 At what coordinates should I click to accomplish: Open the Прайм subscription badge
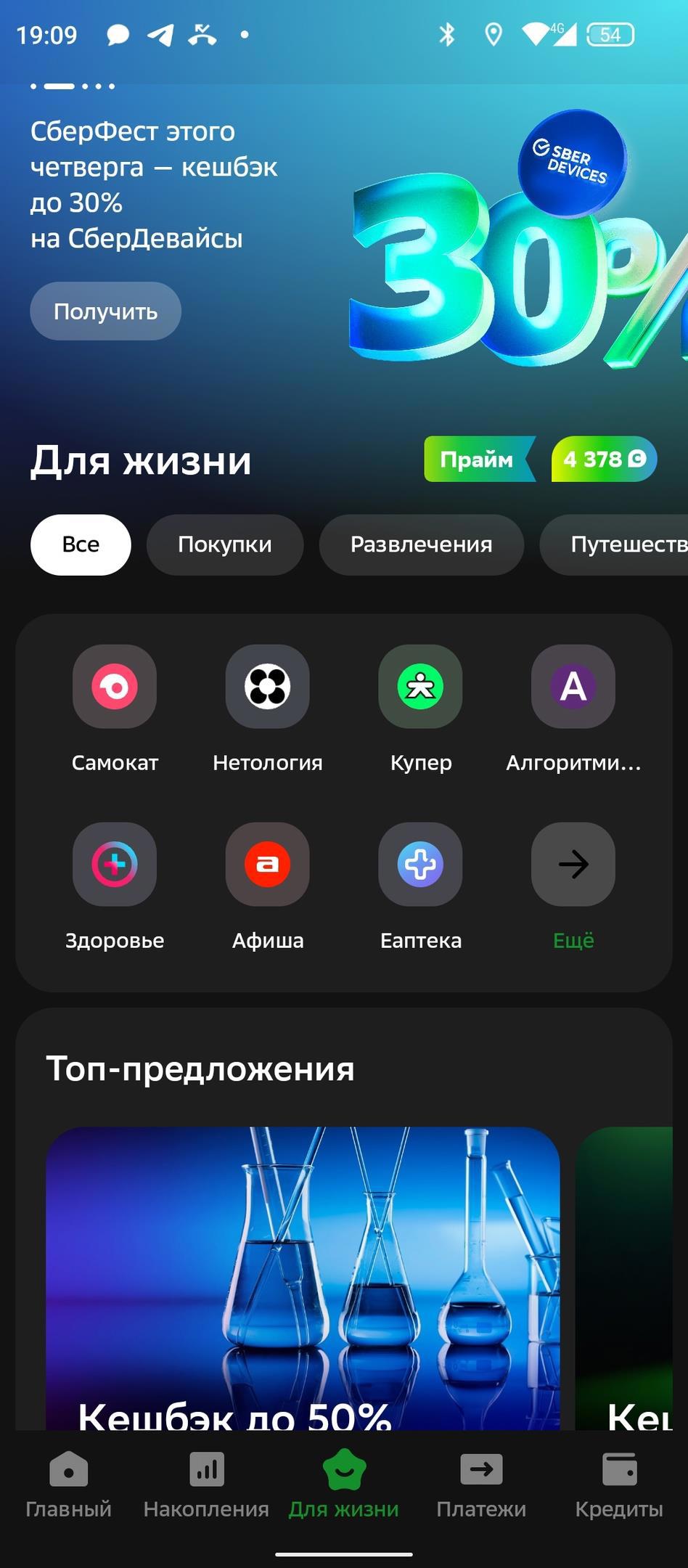[477, 460]
